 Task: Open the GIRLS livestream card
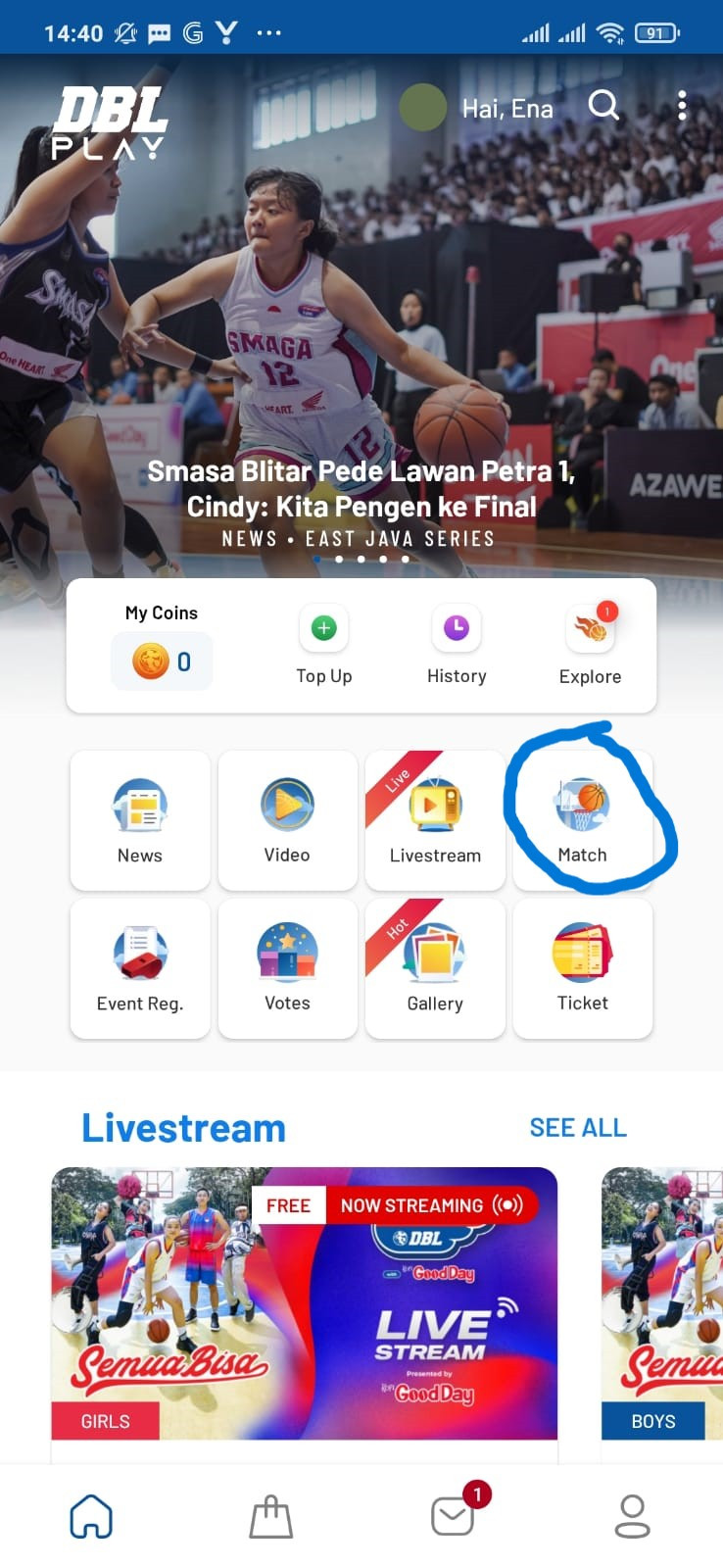coord(304,1303)
